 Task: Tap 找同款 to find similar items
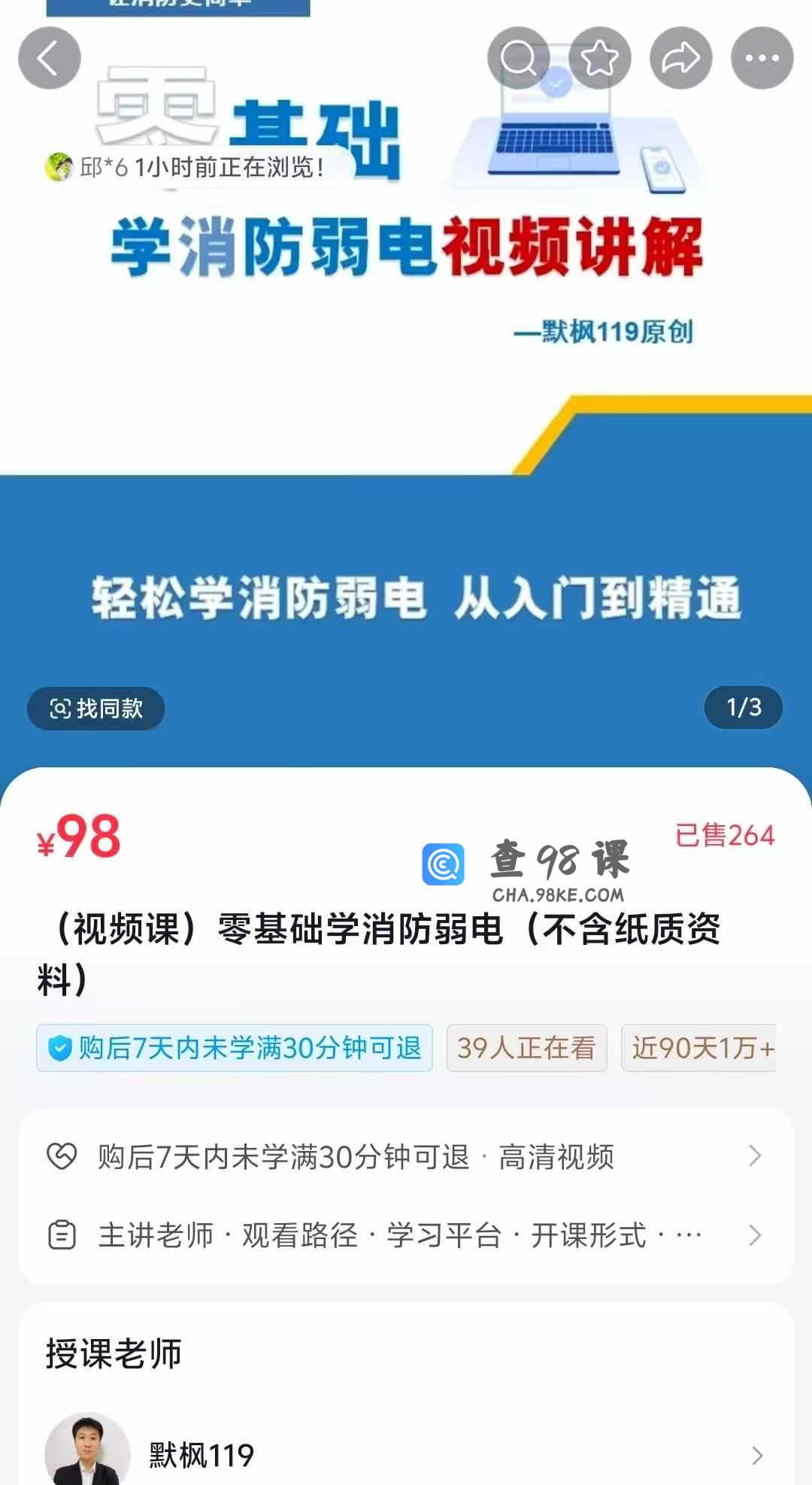[x=96, y=708]
